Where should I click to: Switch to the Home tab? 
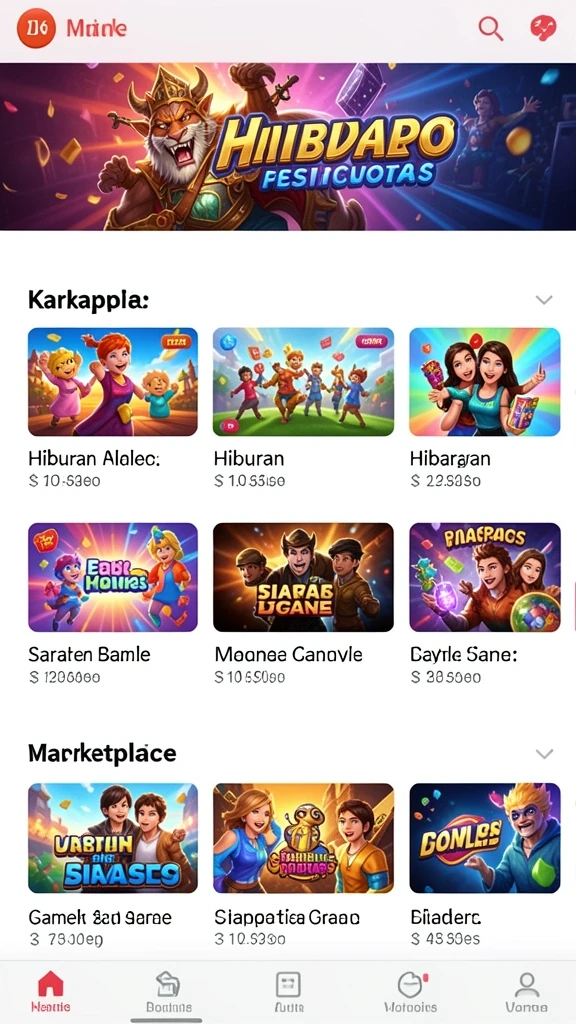51,991
